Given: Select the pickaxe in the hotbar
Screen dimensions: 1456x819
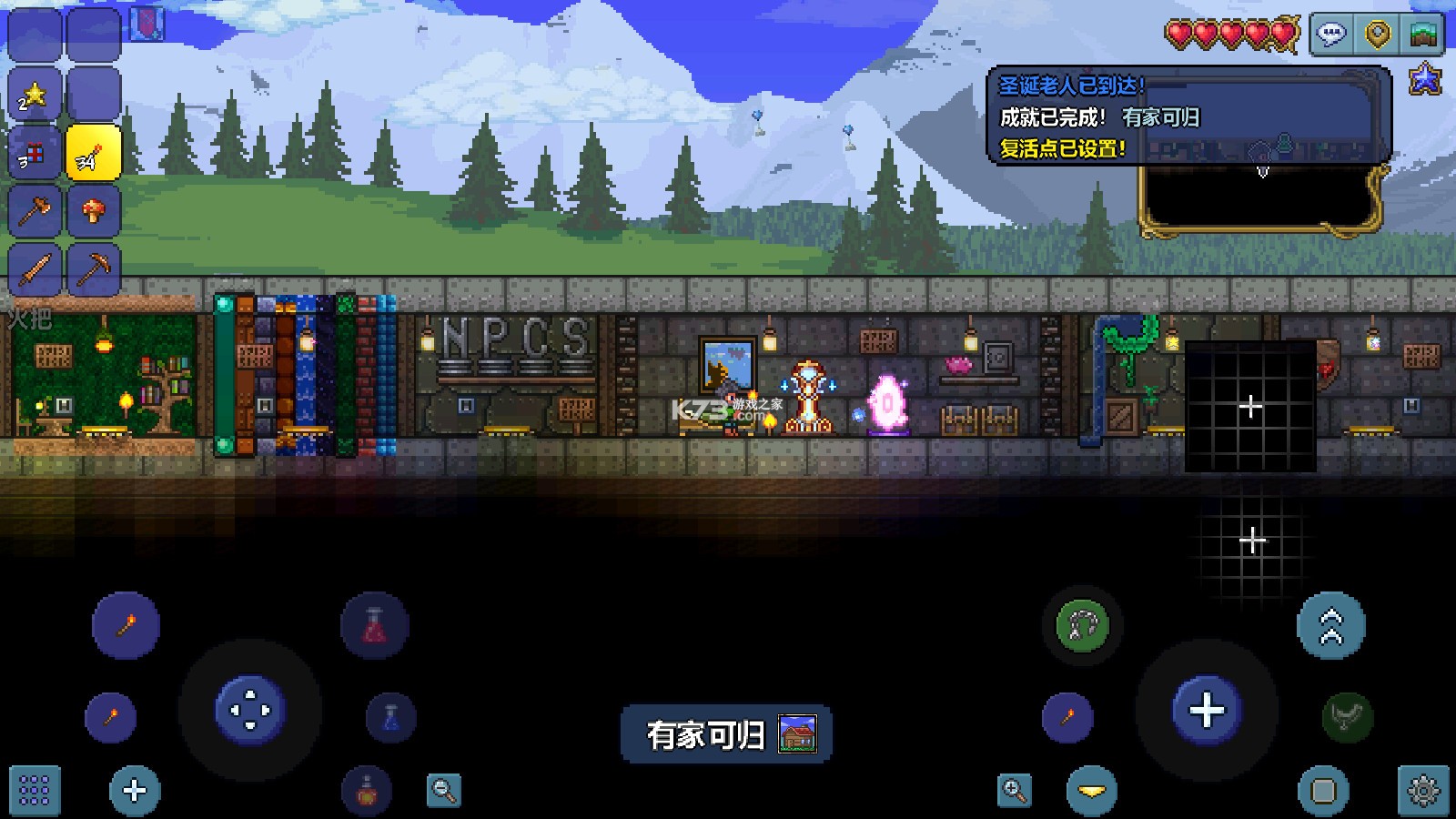Looking at the screenshot, I should [93, 269].
